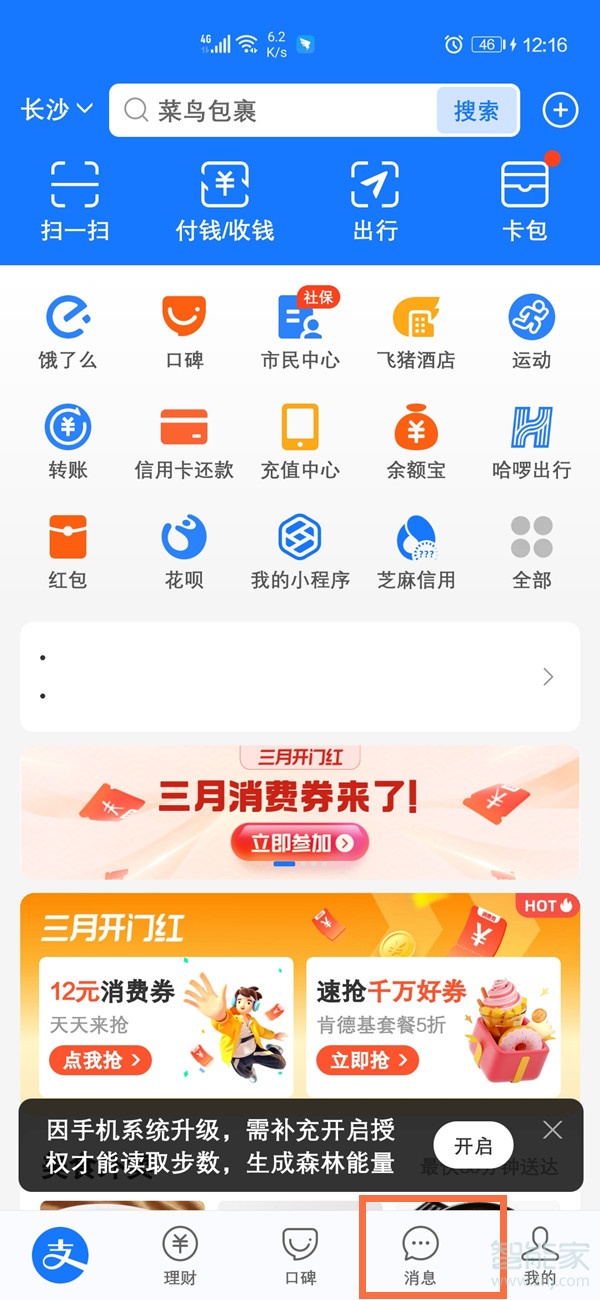The width and height of the screenshot is (600, 1300).
Task: Open the plus menu icon
Action: pos(560,110)
